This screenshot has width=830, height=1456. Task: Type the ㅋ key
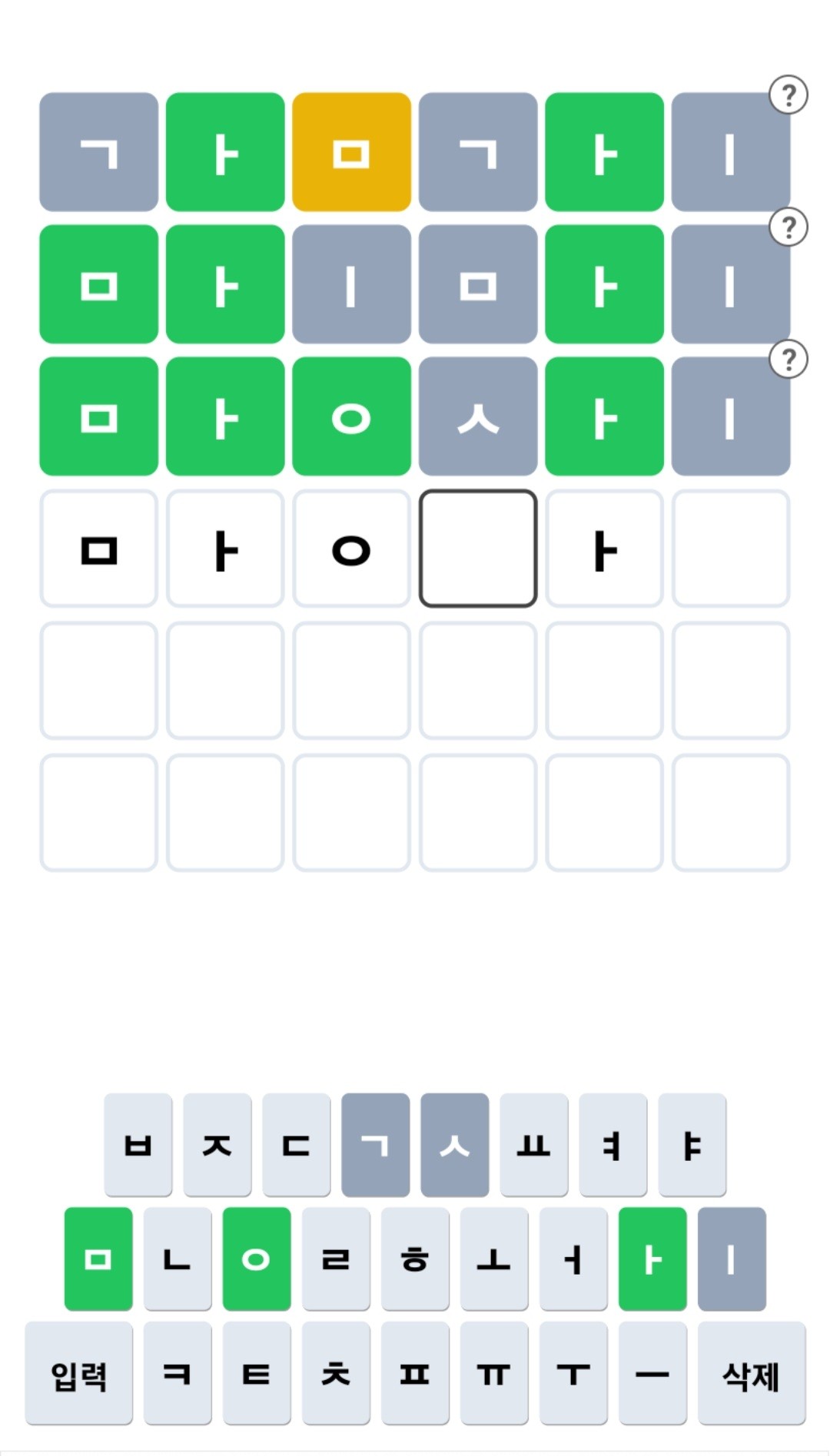tap(178, 1373)
